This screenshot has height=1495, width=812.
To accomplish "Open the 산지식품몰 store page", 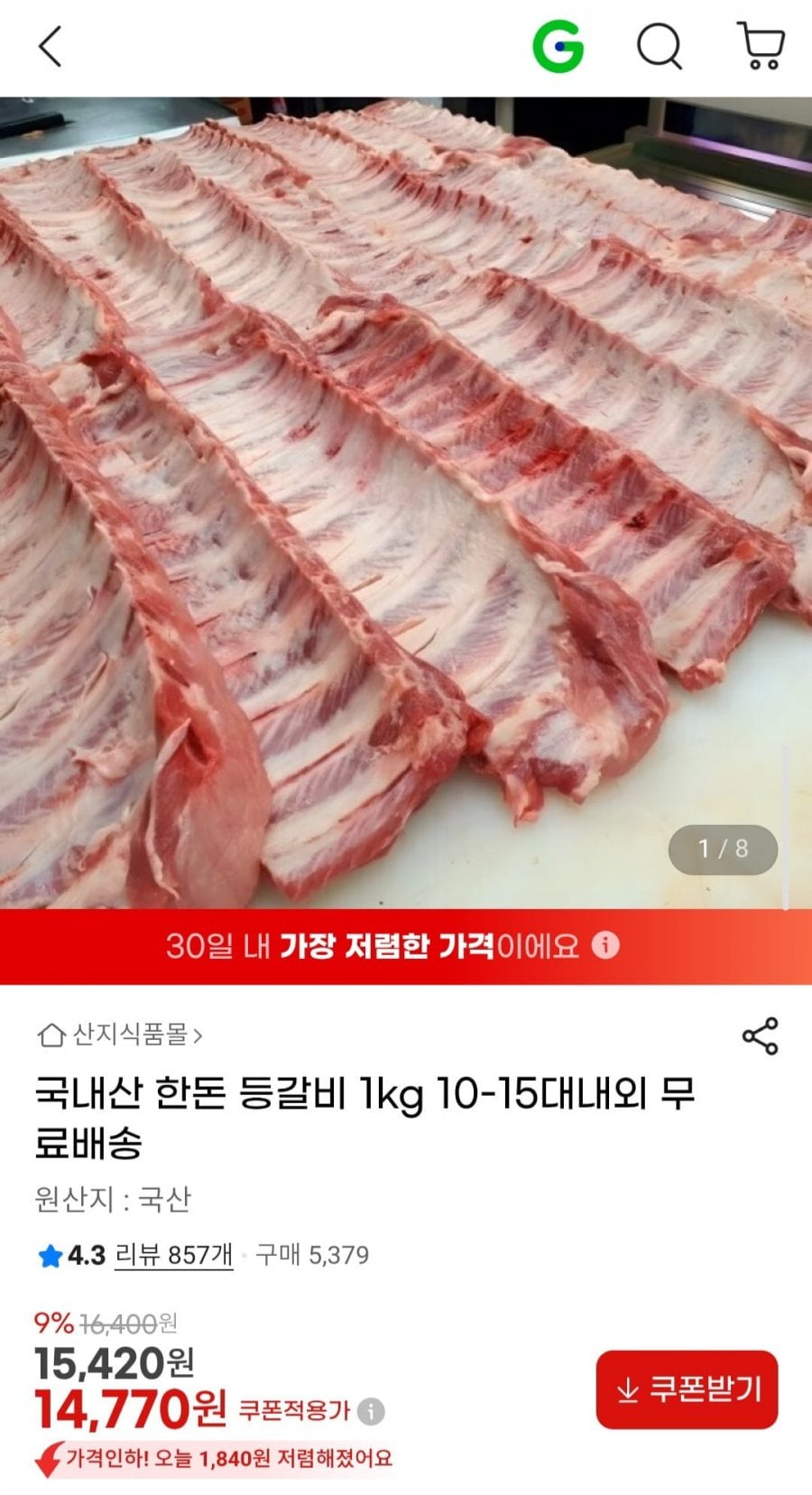I will pyautogui.click(x=121, y=1035).
